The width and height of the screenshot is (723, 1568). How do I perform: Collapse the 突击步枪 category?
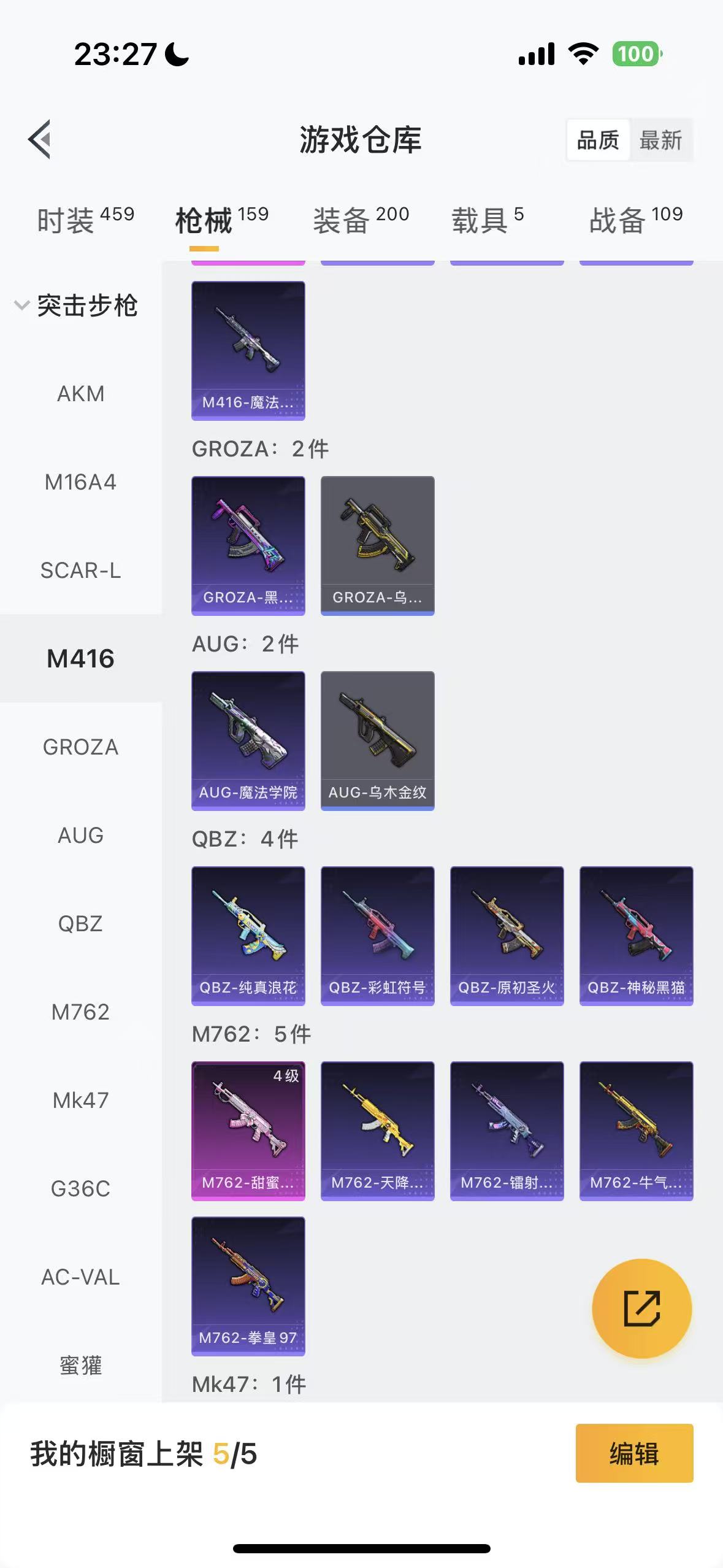point(77,306)
